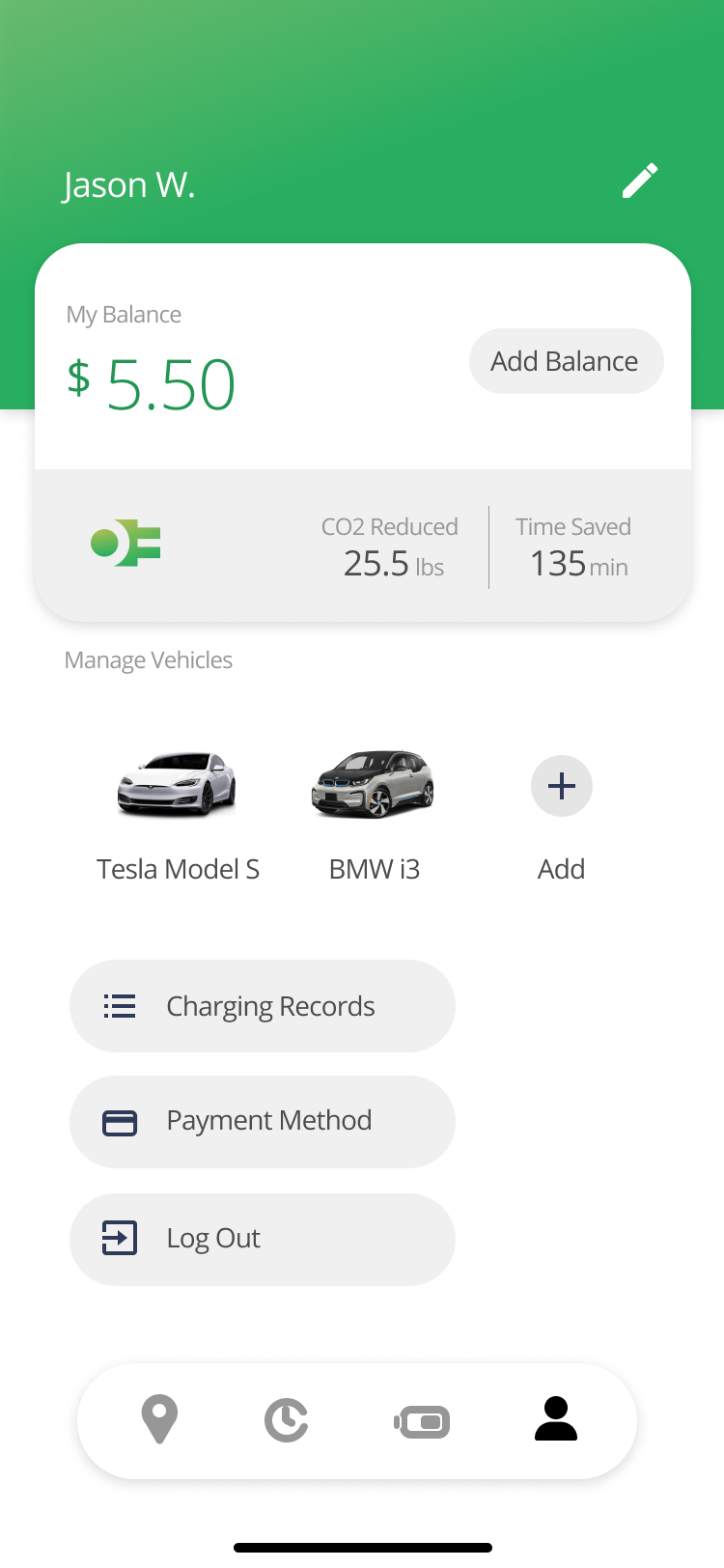The height and width of the screenshot is (1568, 724).
Task: Tap the Add Balance button
Action: (566, 361)
